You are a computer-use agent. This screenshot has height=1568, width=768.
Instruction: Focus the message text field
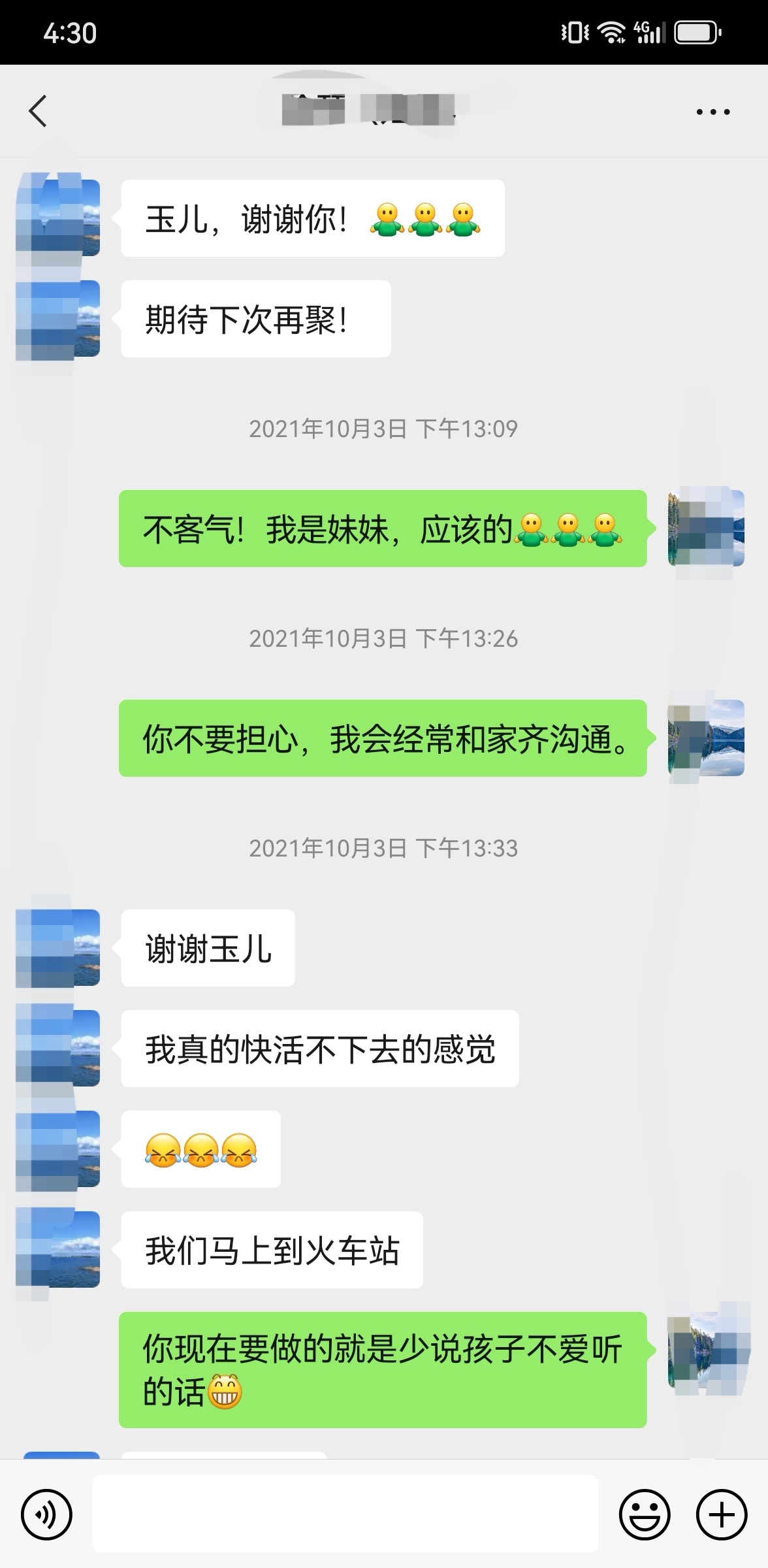point(345,1513)
